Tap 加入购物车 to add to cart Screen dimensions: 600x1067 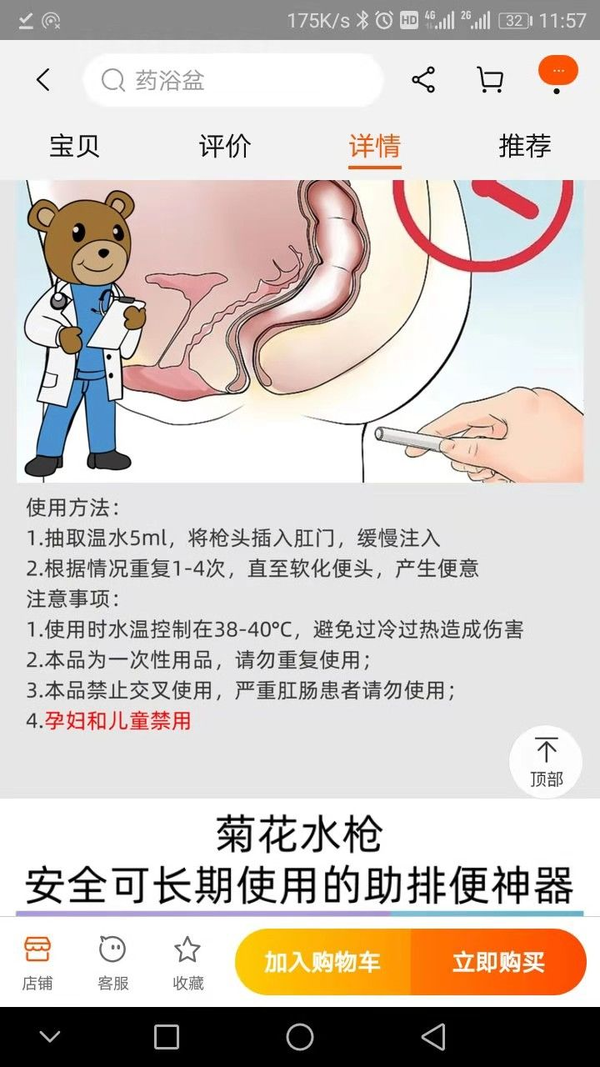[x=322, y=962]
